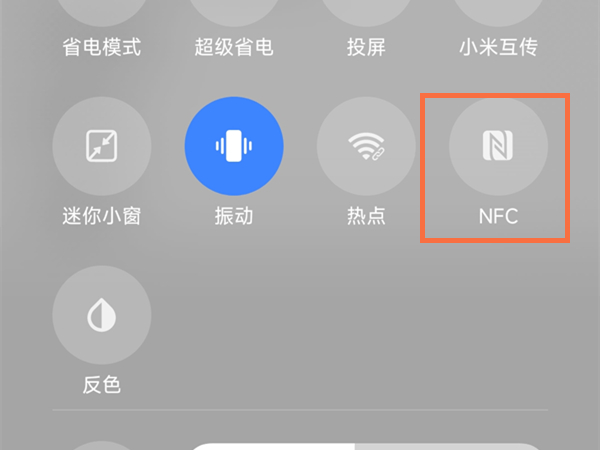The height and width of the screenshot is (450, 600).
Task: Enable the 热点 hotspot toggle
Action: [366, 147]
